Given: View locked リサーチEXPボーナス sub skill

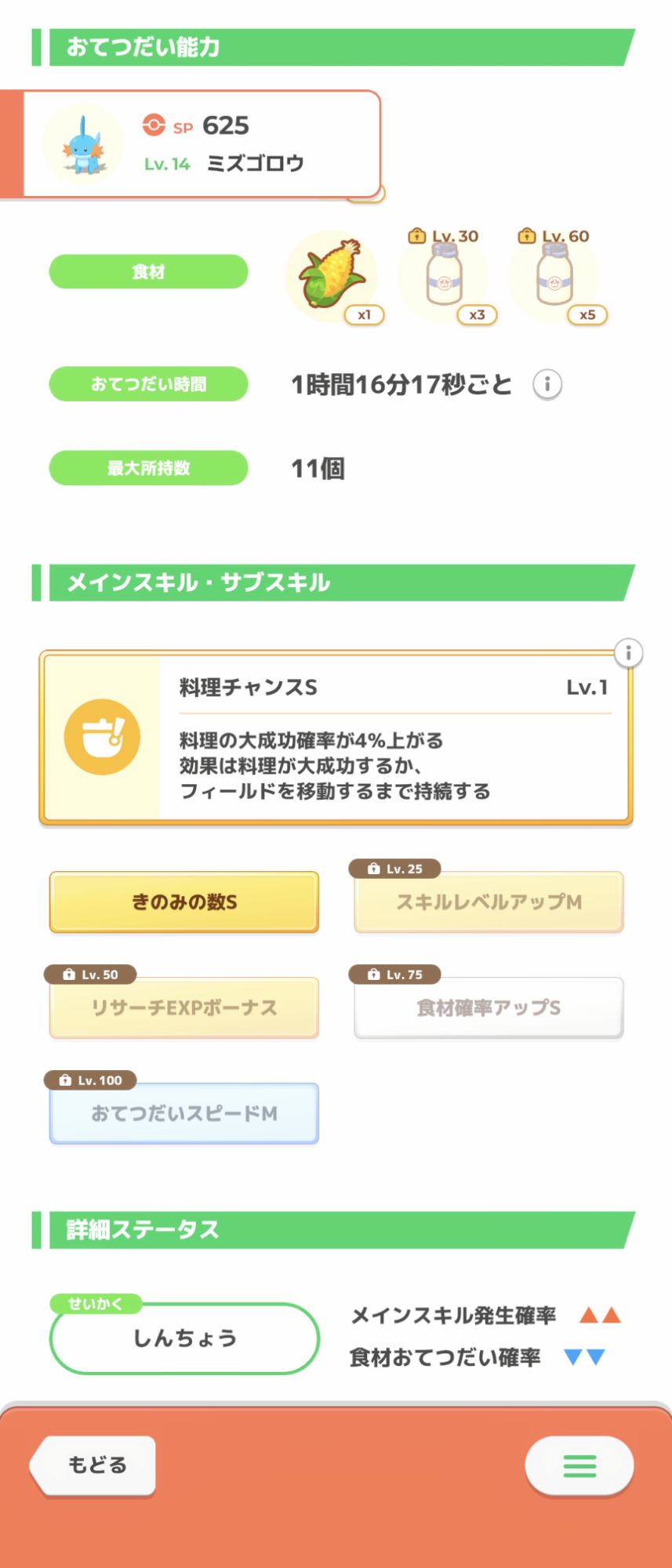Looking at the screenshot, I should point(184,1007).
